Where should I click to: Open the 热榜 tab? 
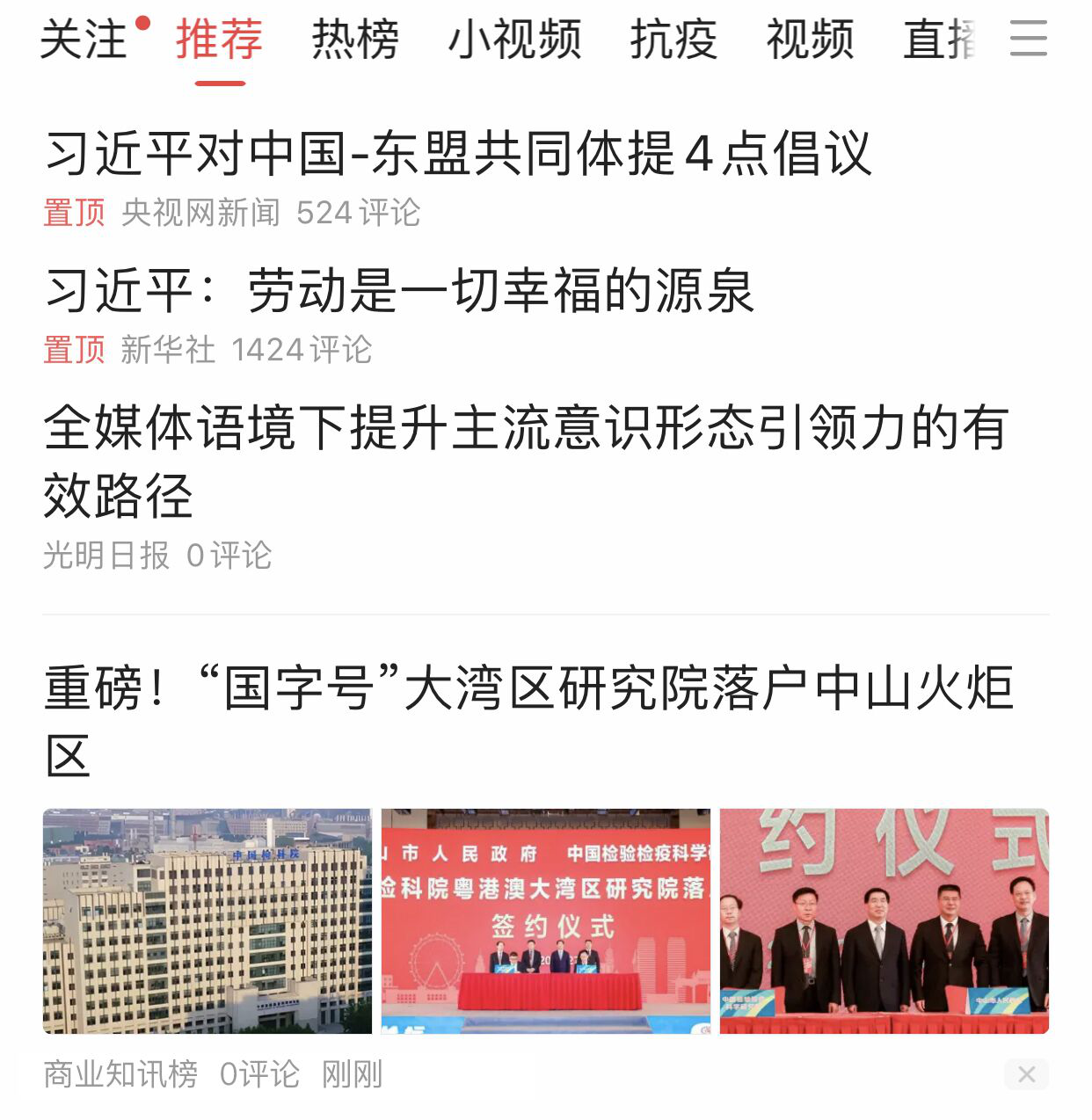pyautogui.click(x=355, y=40)
